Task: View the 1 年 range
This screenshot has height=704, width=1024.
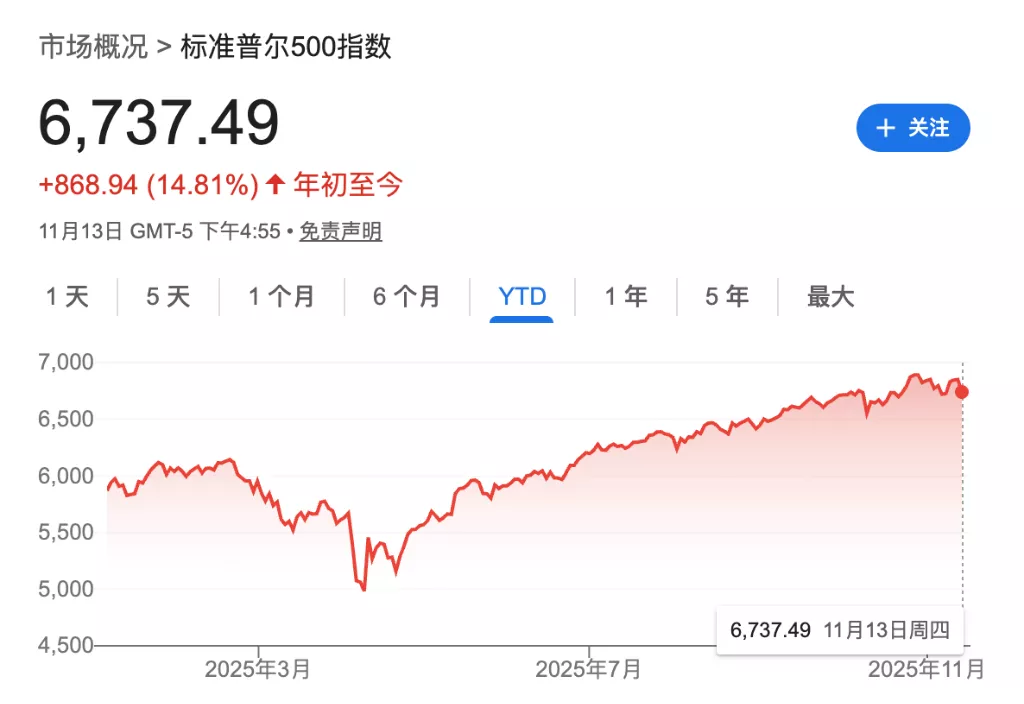Action: (626, 297)
